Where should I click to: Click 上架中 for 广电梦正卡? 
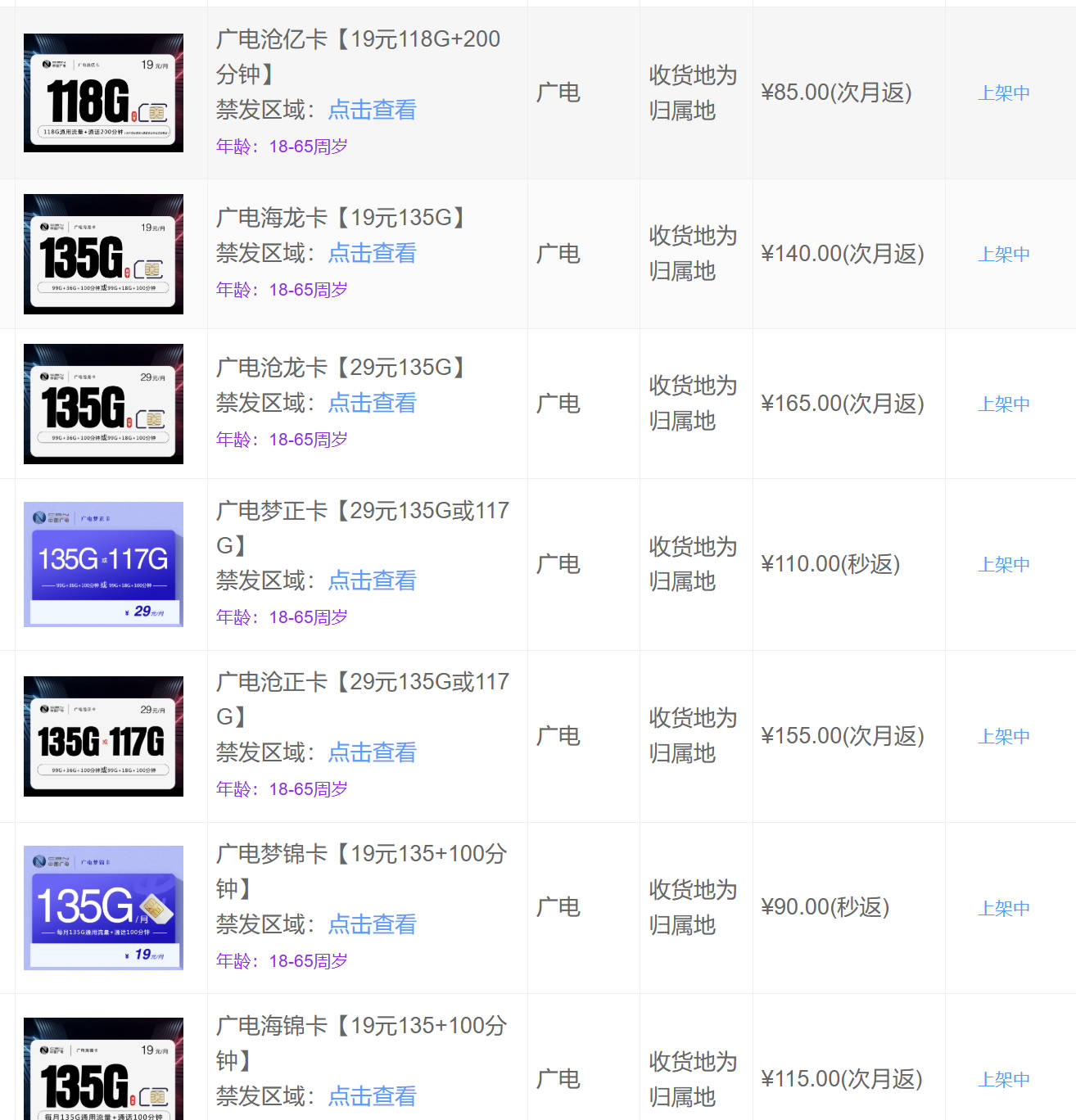coord(1004,564)
